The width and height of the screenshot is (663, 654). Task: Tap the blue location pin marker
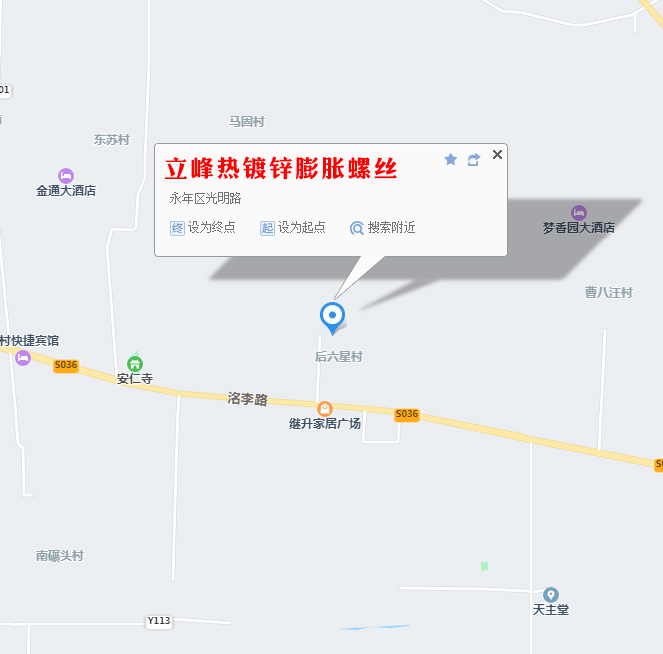[332, 316]
